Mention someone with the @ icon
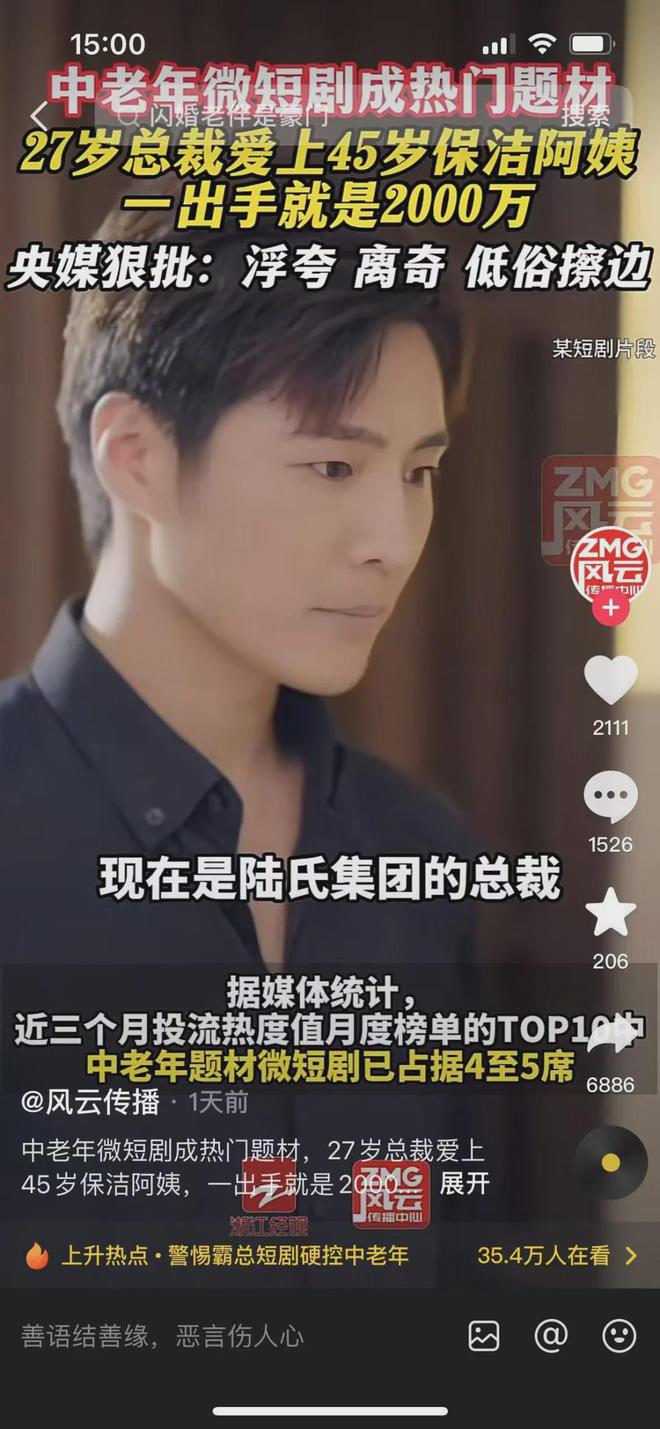Image resolution: width=660 pixels, height=1429 pixels. point(551,1335)
